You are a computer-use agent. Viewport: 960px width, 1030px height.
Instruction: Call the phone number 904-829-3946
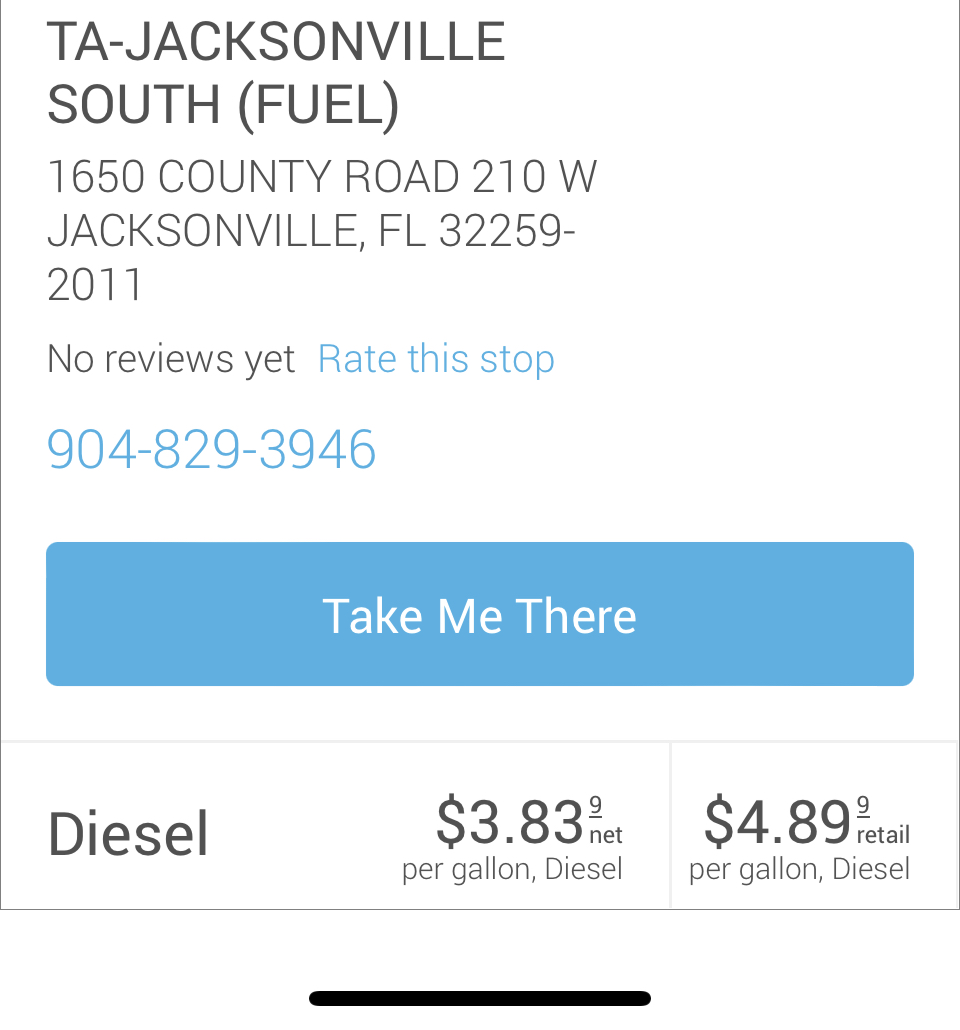tap(212, 449)
